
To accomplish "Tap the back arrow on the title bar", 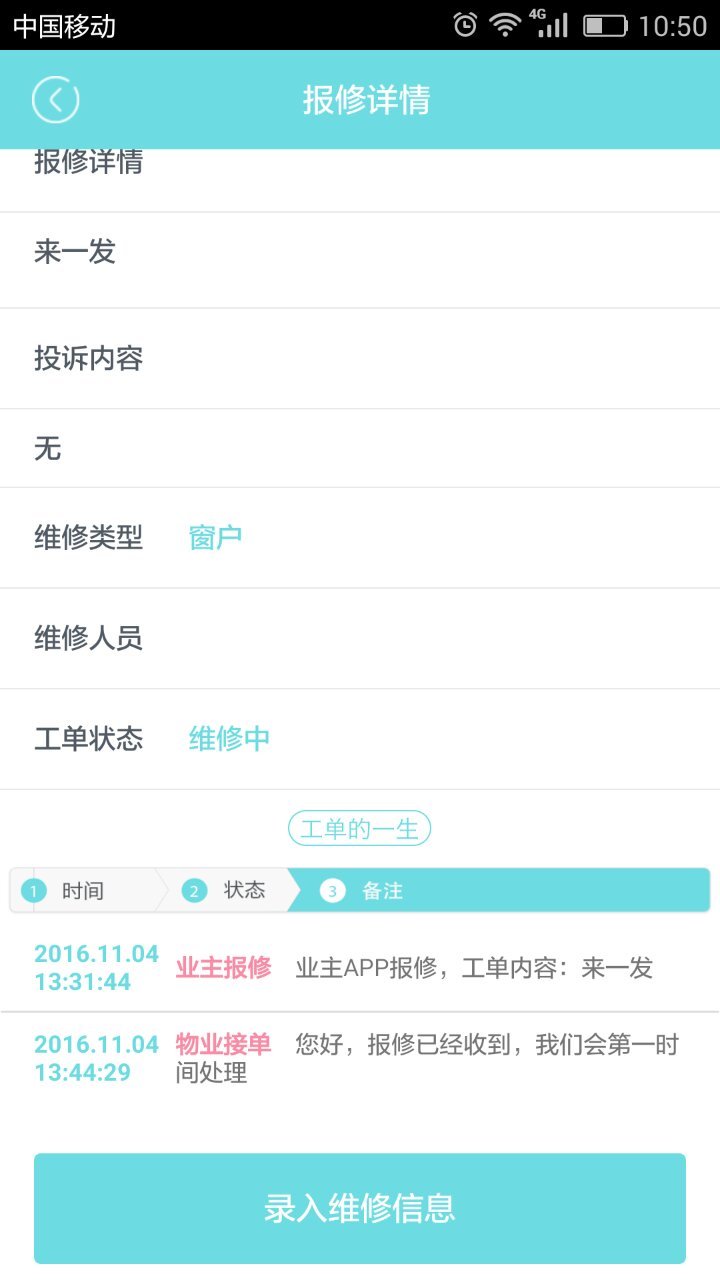I will tap(55, 99).
